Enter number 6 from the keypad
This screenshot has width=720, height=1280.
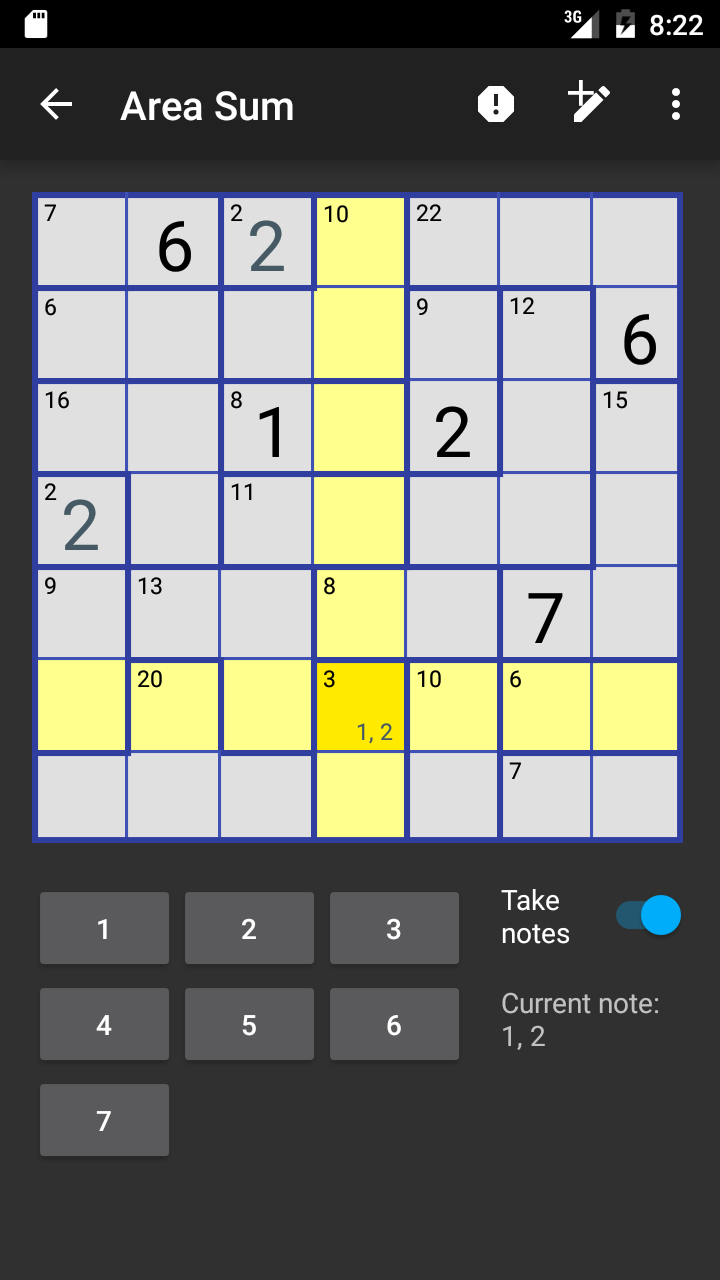click(x=394, y=1024)
